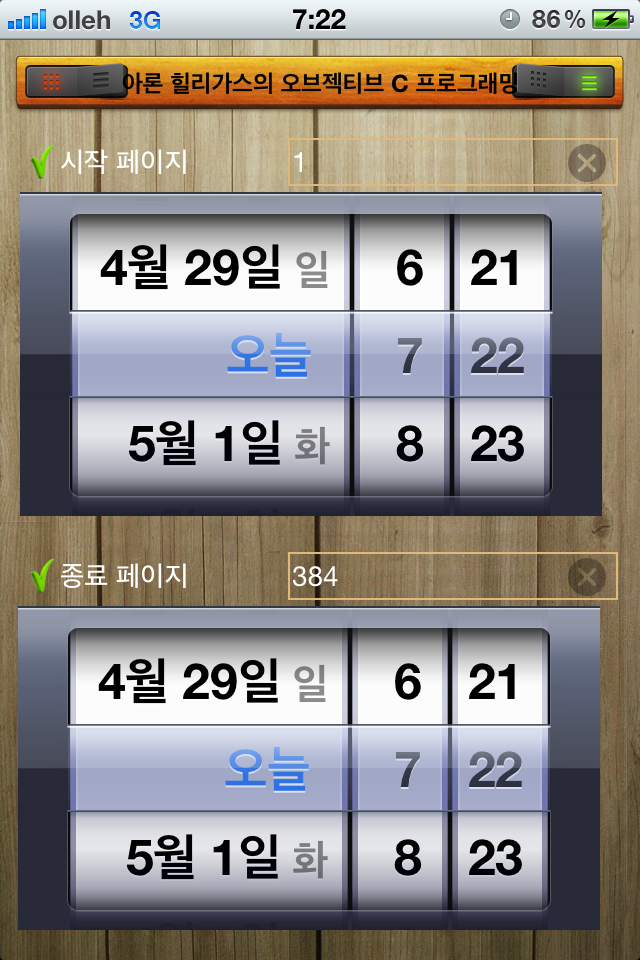Image resolution: width=640 pixels, height=960 pixels.
Task: Select 4월 29일 in the end date picker
Action: point(212,683)
